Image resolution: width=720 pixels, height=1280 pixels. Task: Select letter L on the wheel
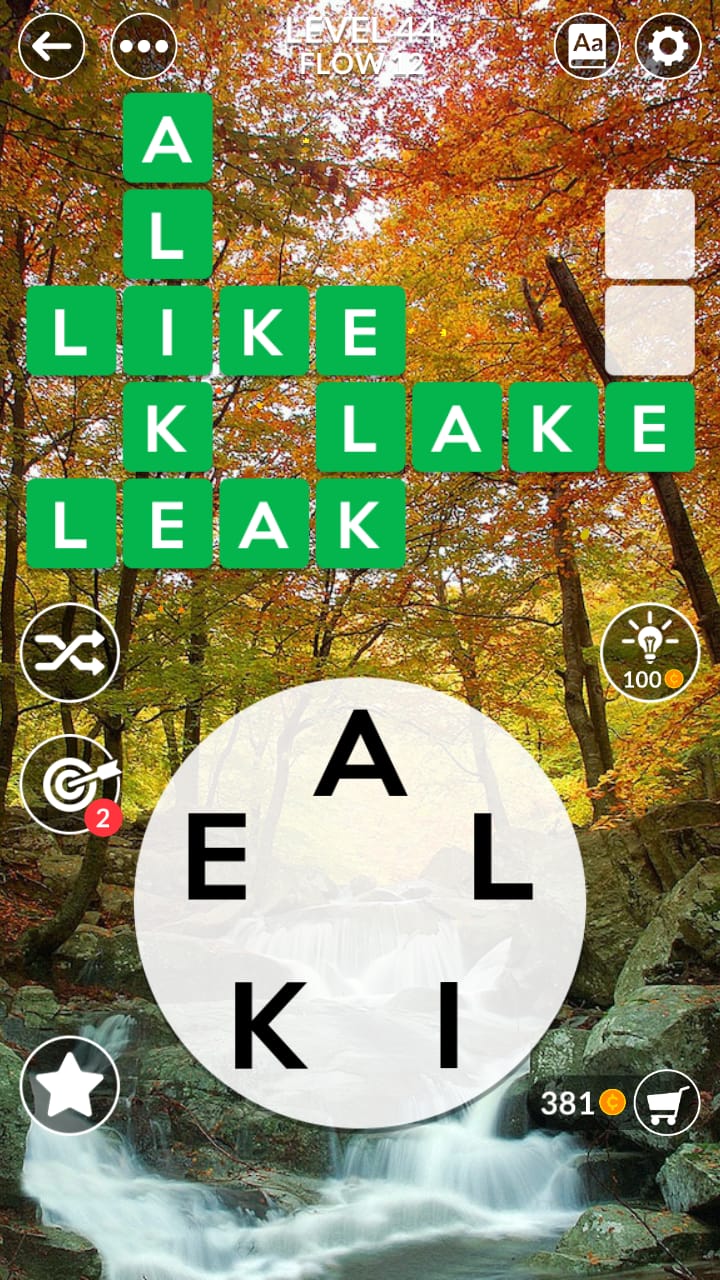(x=501, y=856)
